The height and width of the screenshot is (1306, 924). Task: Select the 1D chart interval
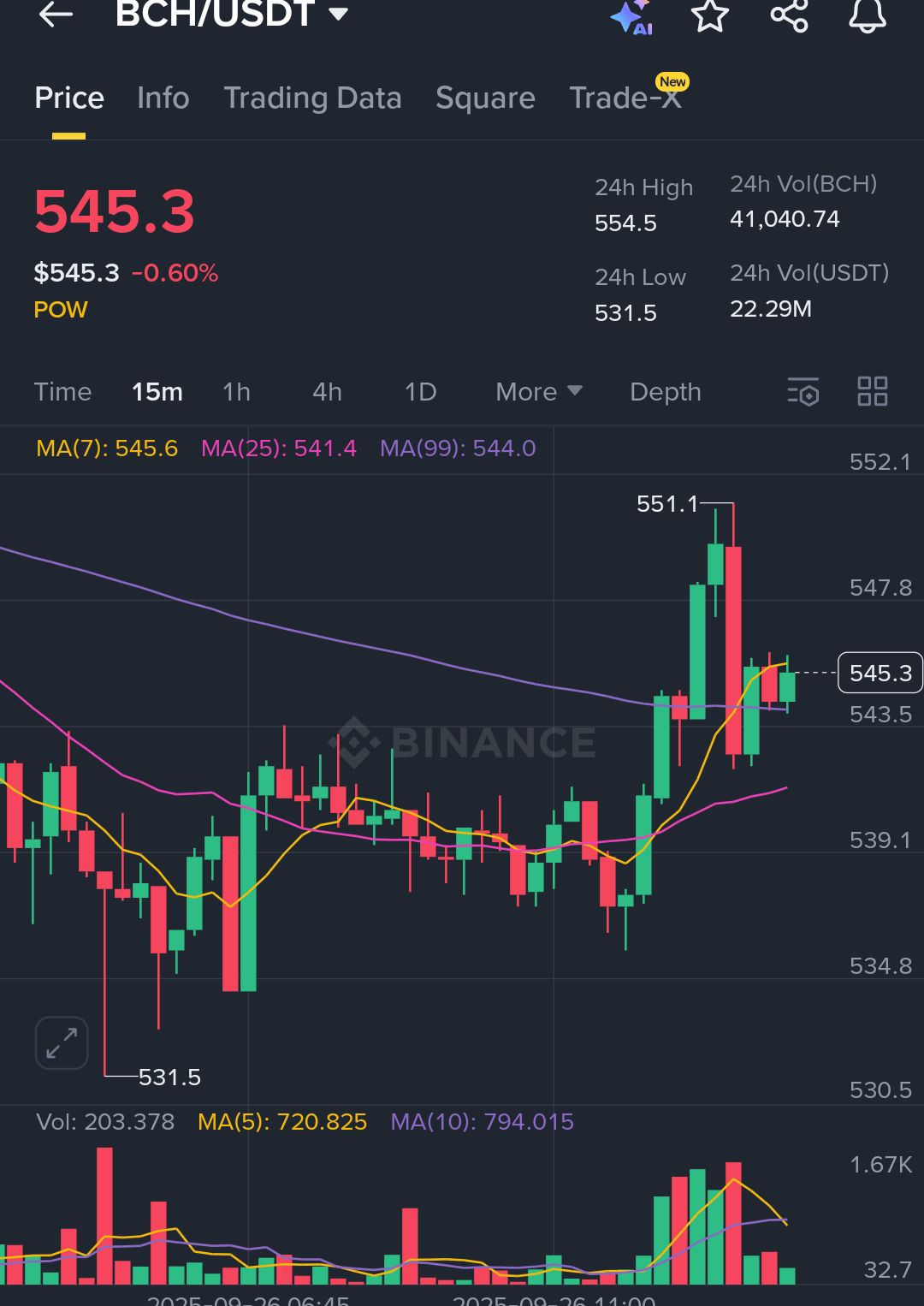[x=420, y=392]
